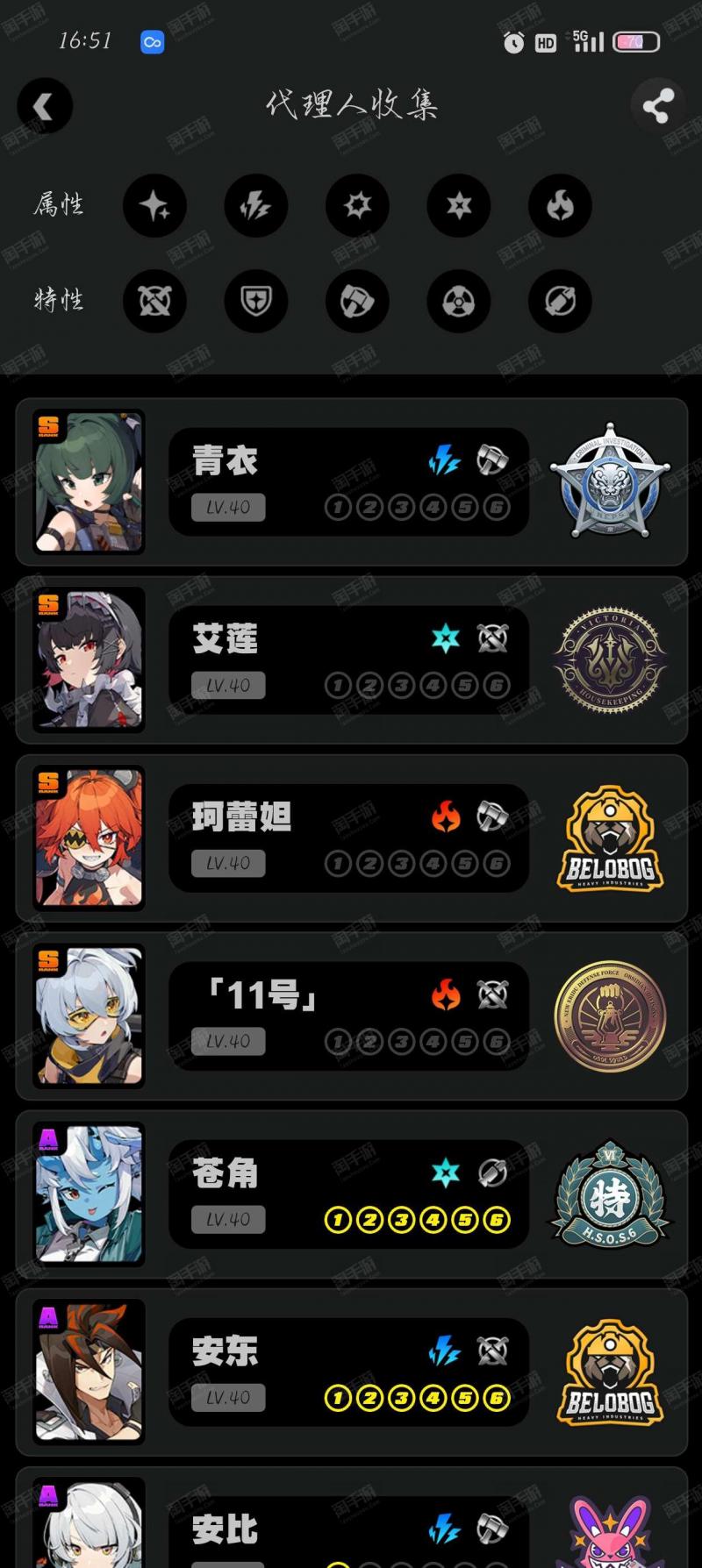Open the 安东 agent card
The width and height of the screenshot is (702, 1568).
click(x=351, y=1372)
